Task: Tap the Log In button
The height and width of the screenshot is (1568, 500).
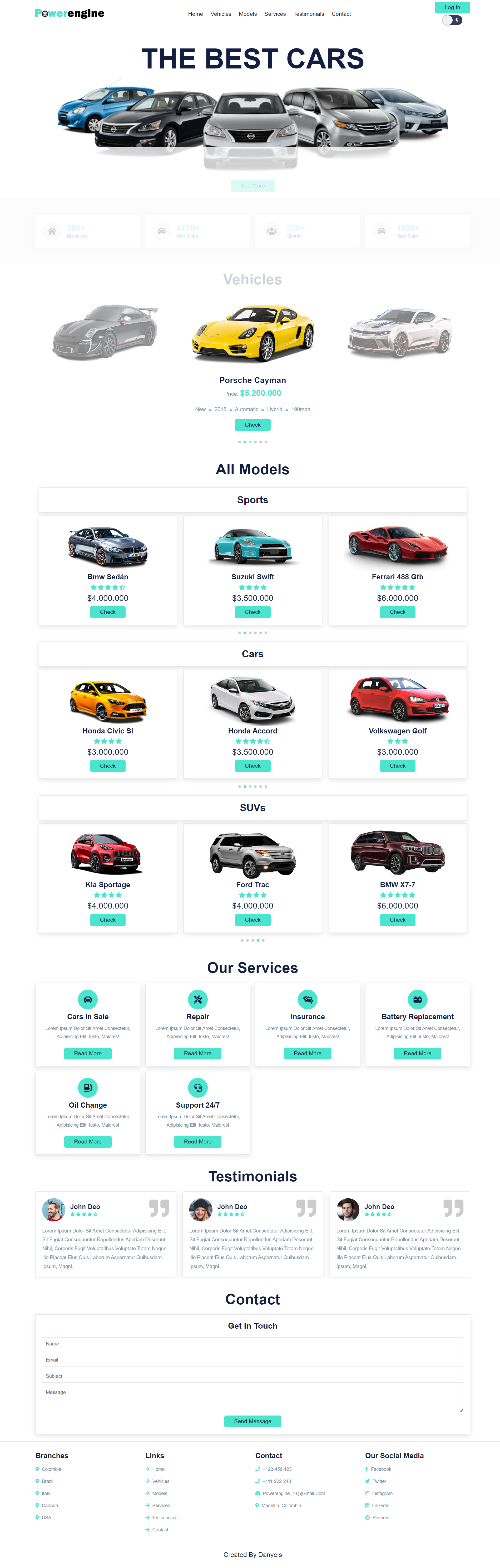Action: pos(452,7)
